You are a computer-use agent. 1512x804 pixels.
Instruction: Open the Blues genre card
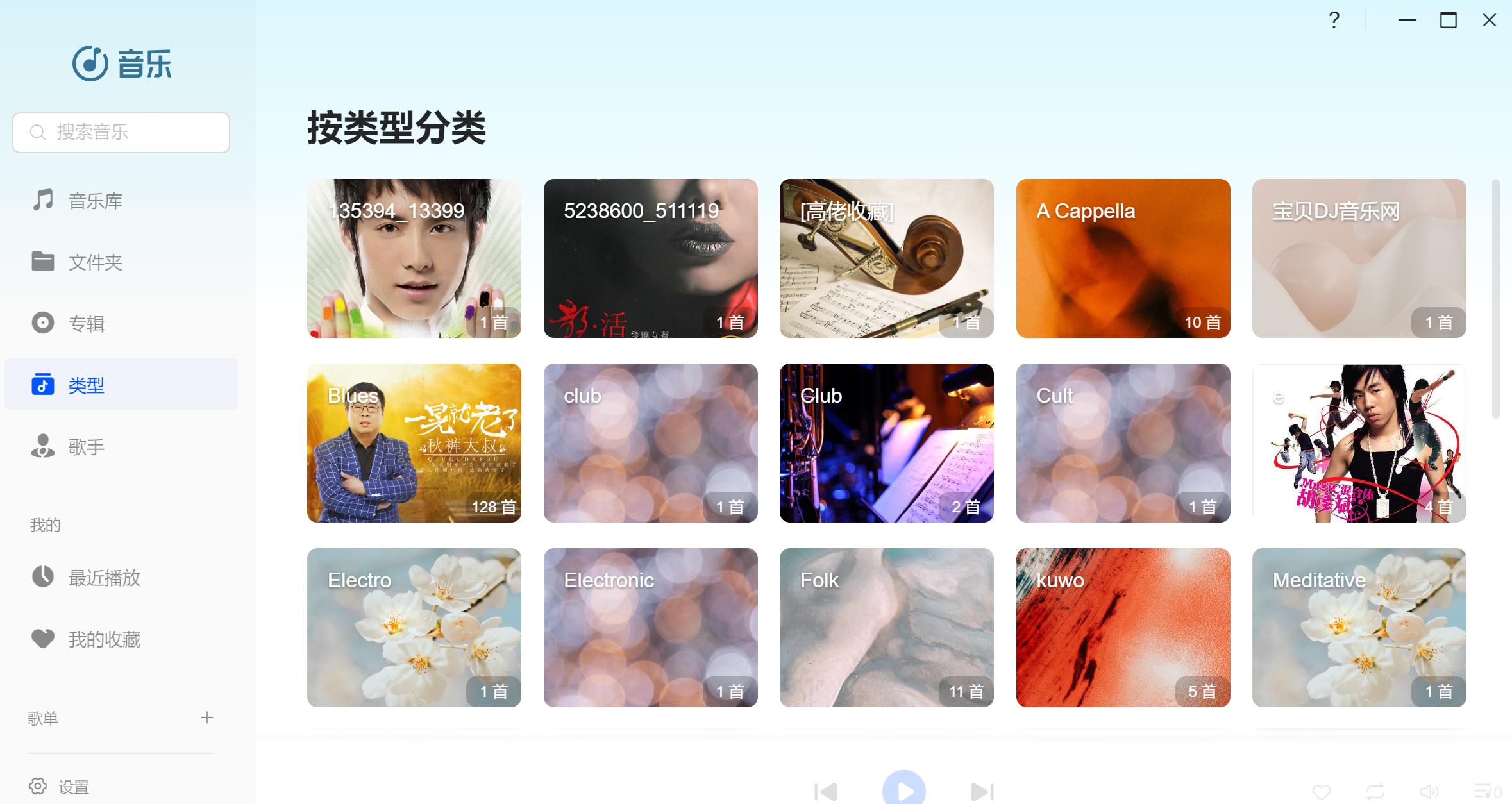(x=414, y=443)
